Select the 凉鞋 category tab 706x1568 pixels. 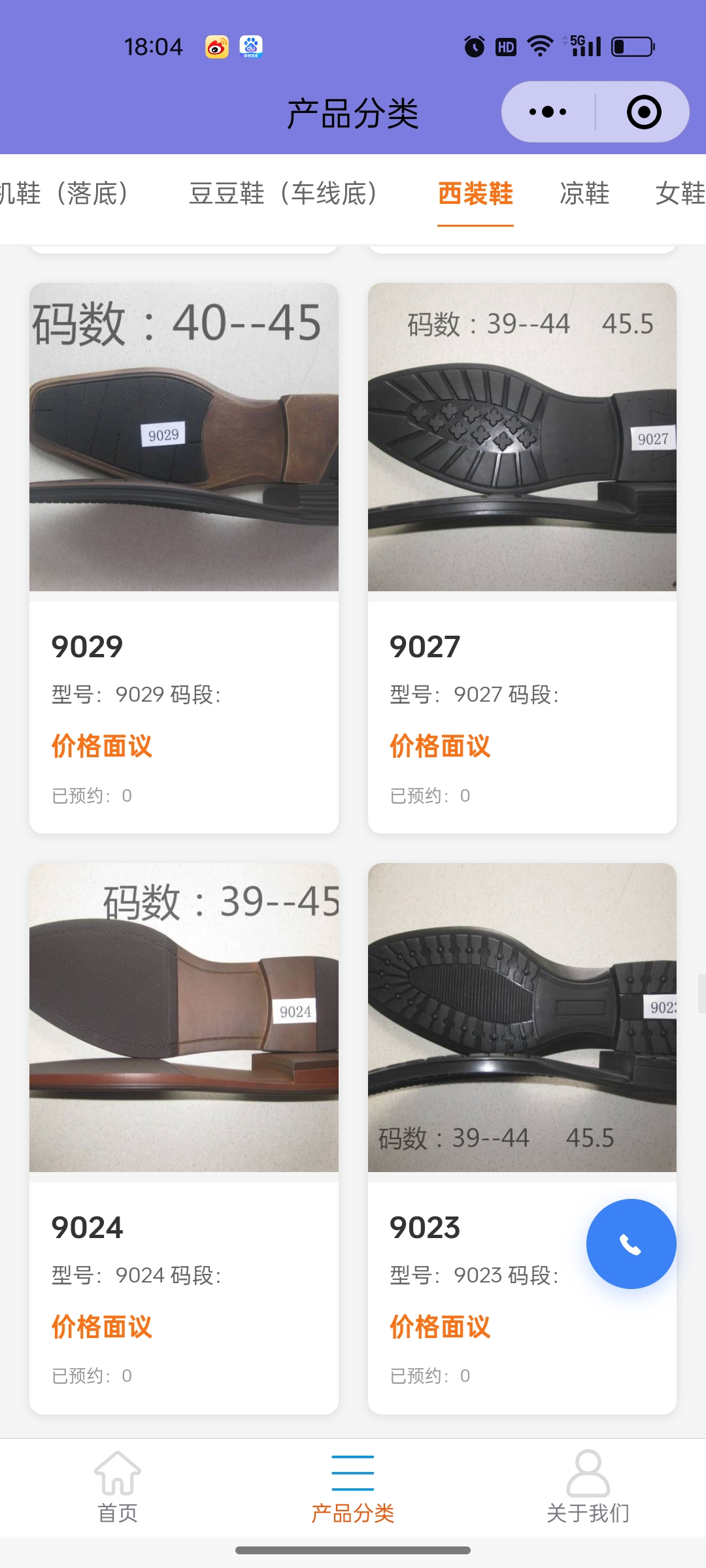[x=584, y=193]
